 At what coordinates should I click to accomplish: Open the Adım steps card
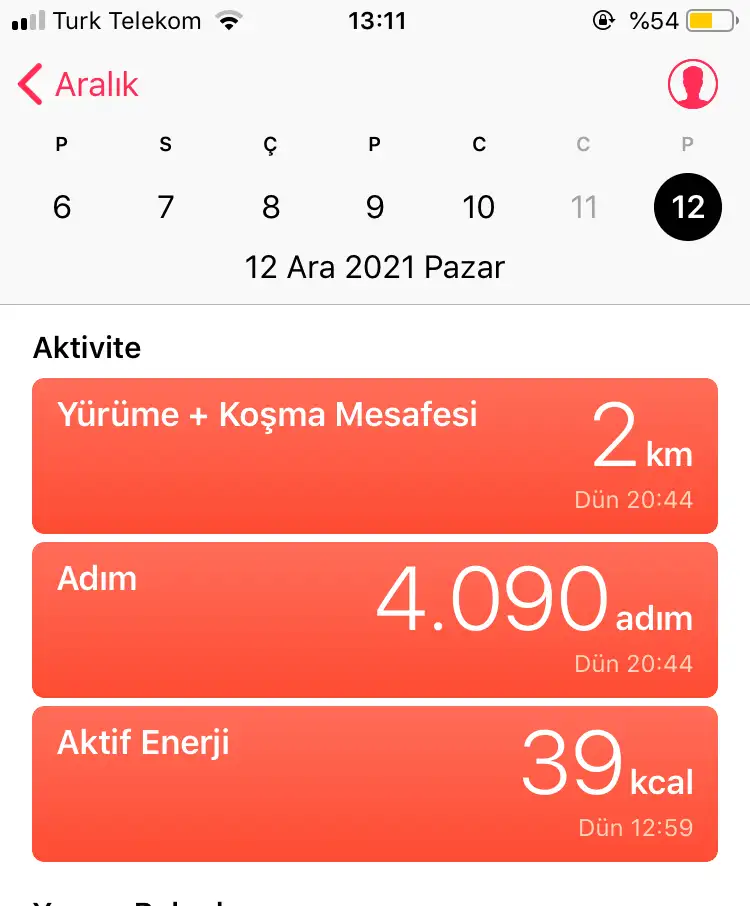375,620
